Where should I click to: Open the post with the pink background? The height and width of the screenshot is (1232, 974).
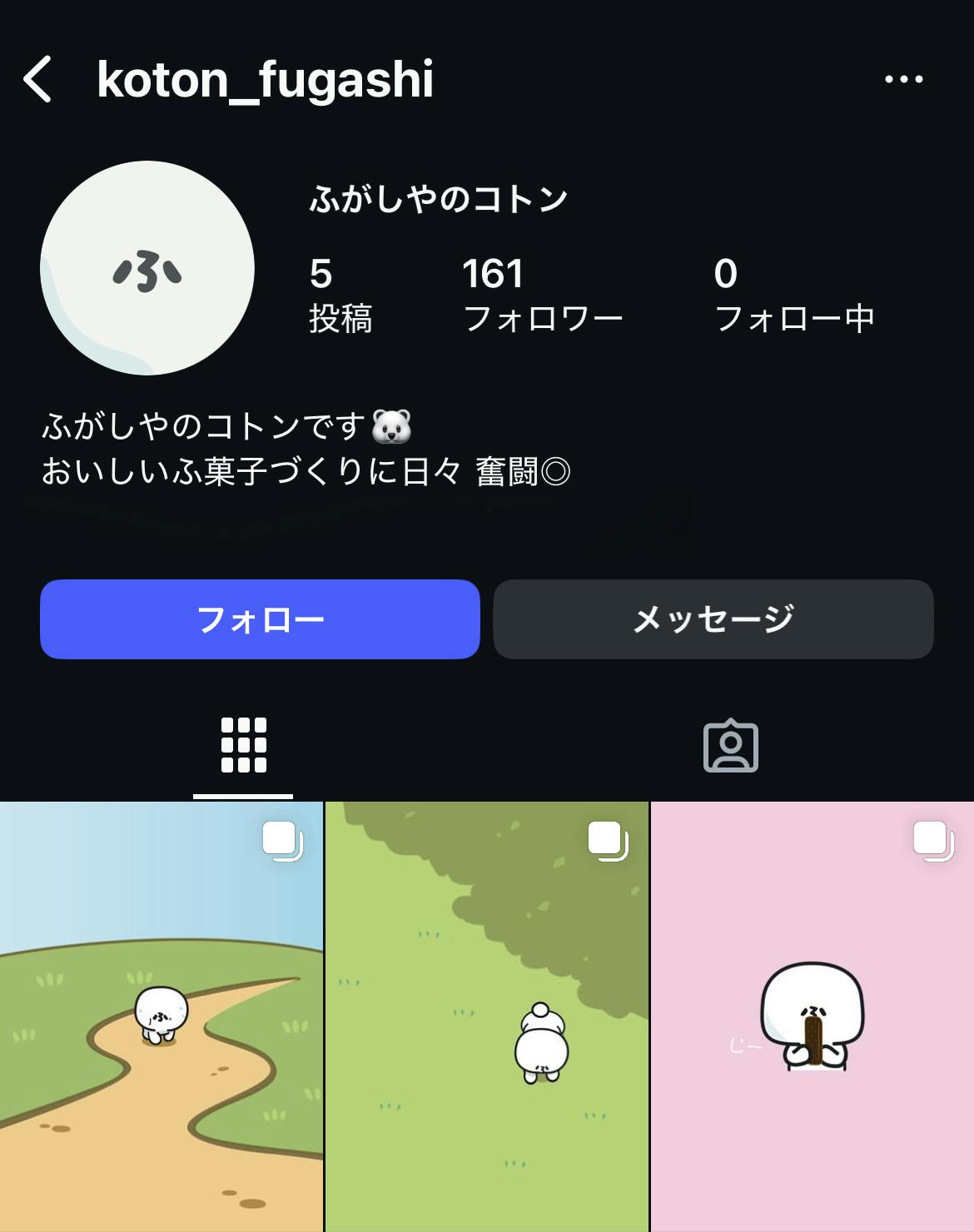coord(812,1016)
